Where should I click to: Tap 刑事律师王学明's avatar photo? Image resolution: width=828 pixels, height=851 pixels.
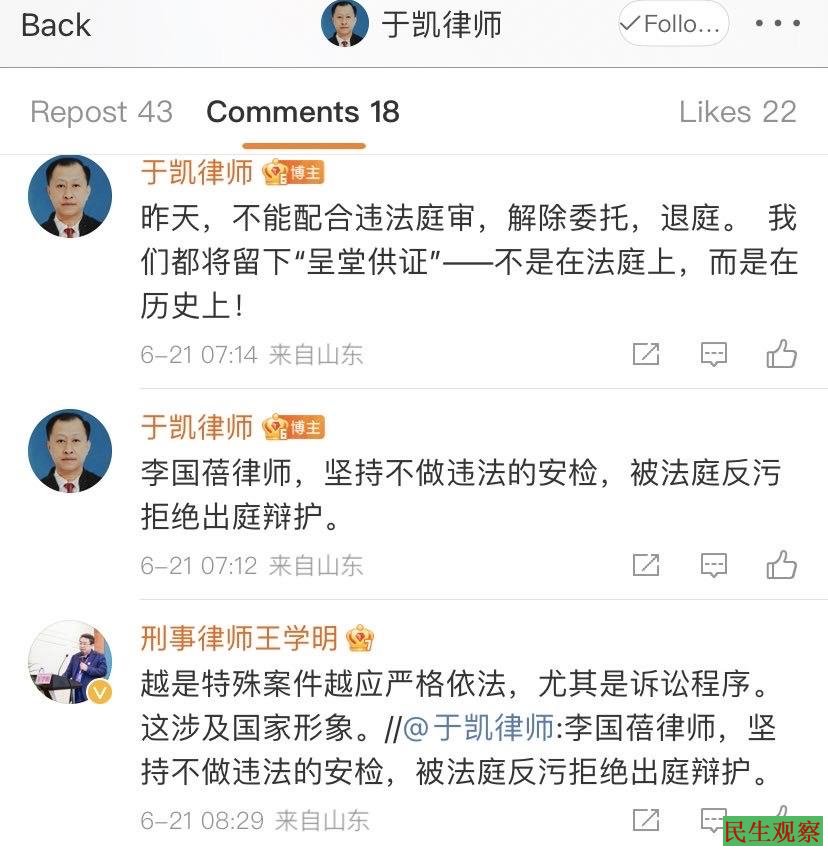tap(69, 660)
